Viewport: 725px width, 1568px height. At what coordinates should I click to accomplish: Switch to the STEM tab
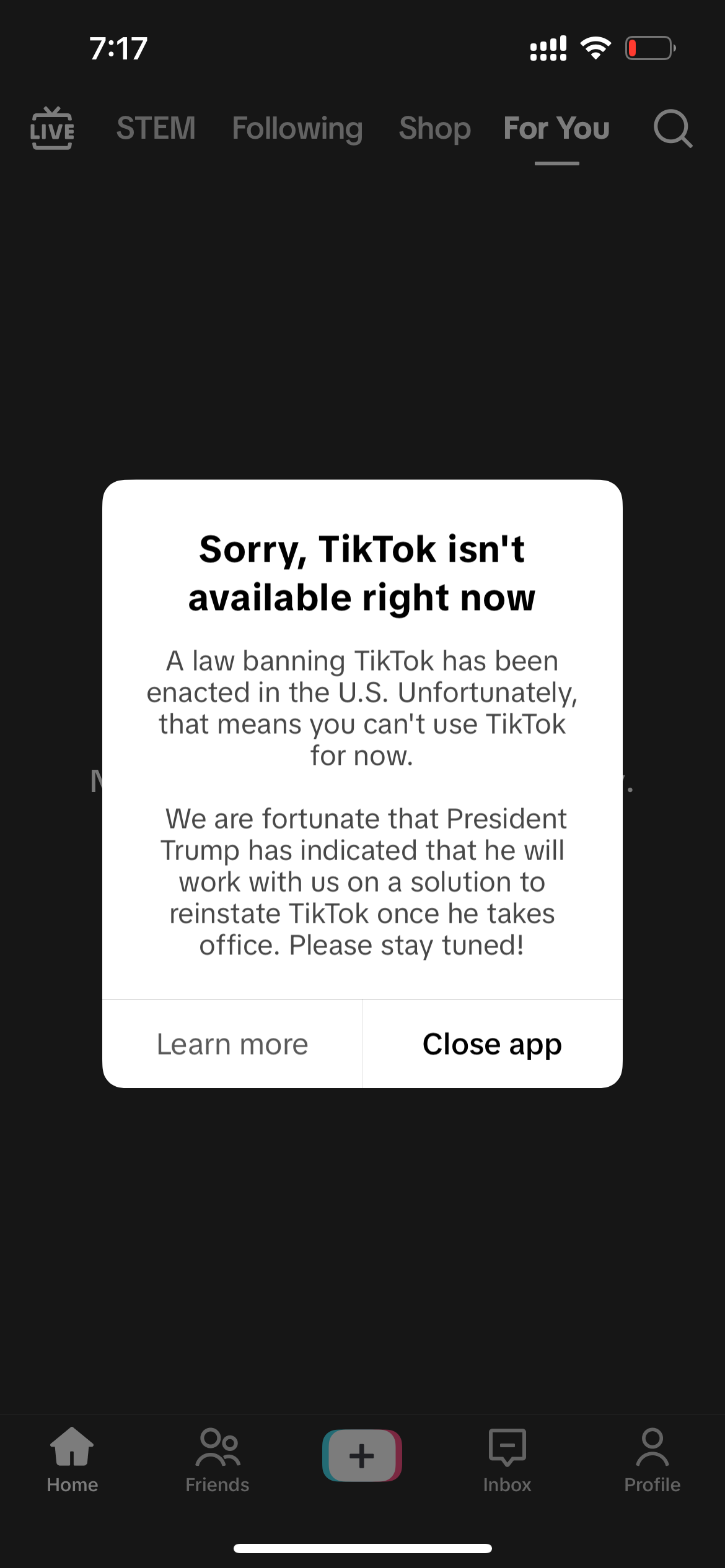pos(156,128)
